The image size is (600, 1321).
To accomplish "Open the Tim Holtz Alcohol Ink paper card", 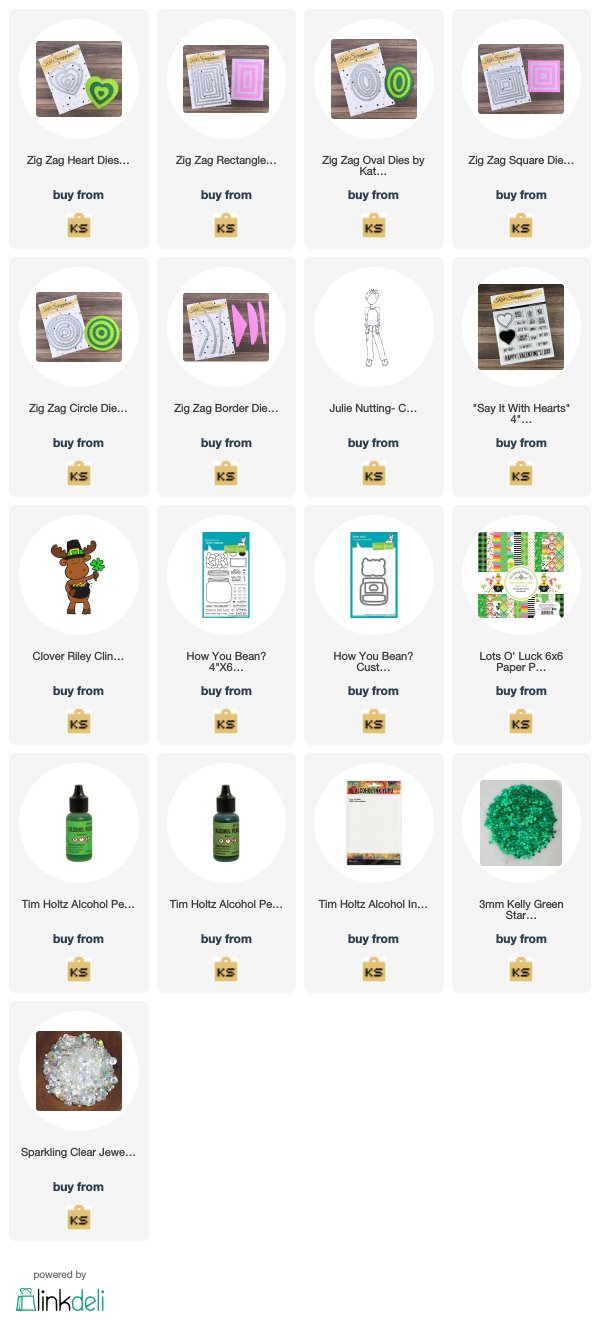I will [x=373, y=873].
